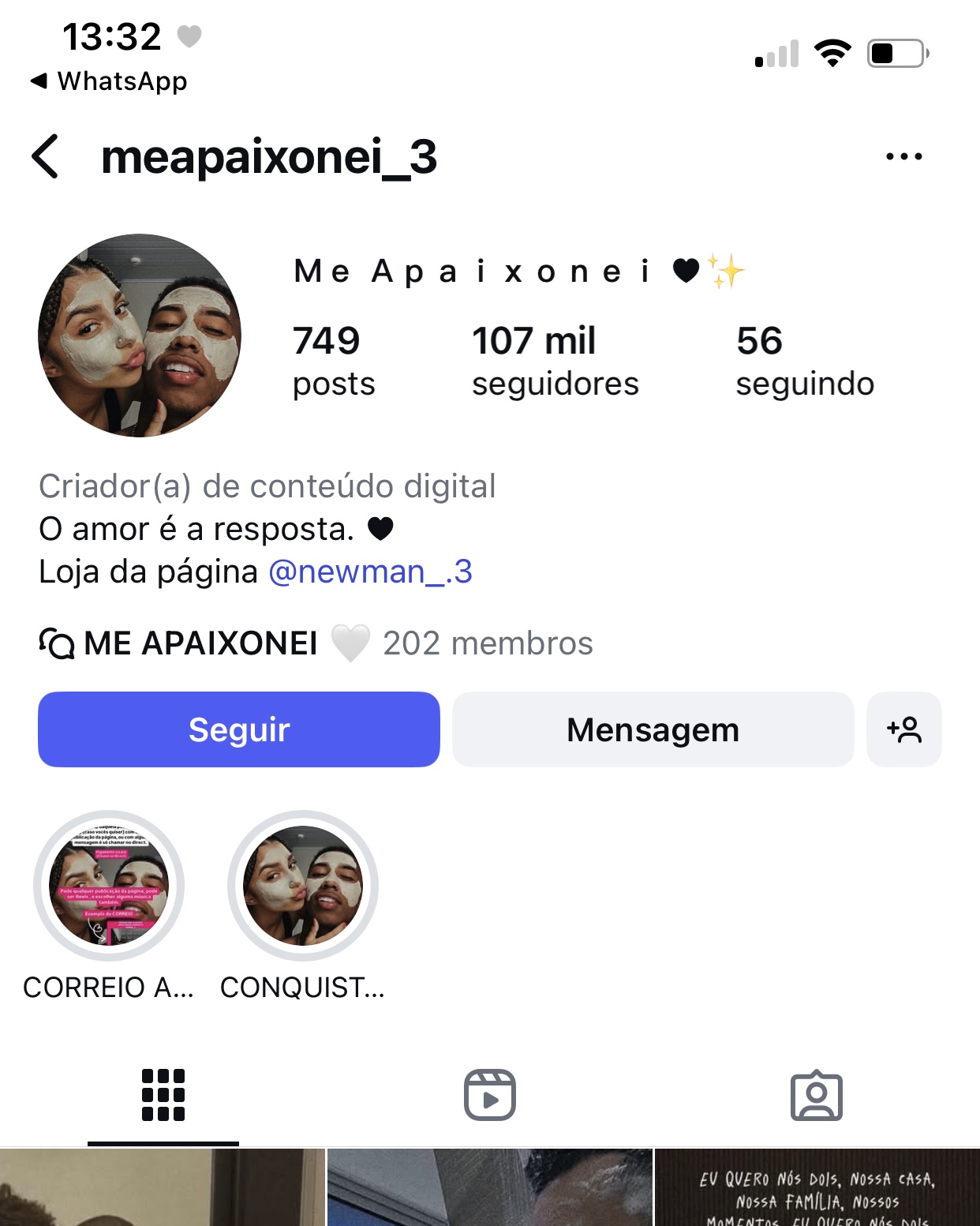Open the post with 'Eu quero nós dois' text
980x1226 pixels.
pyautogui.click(x=817, y=1188)
